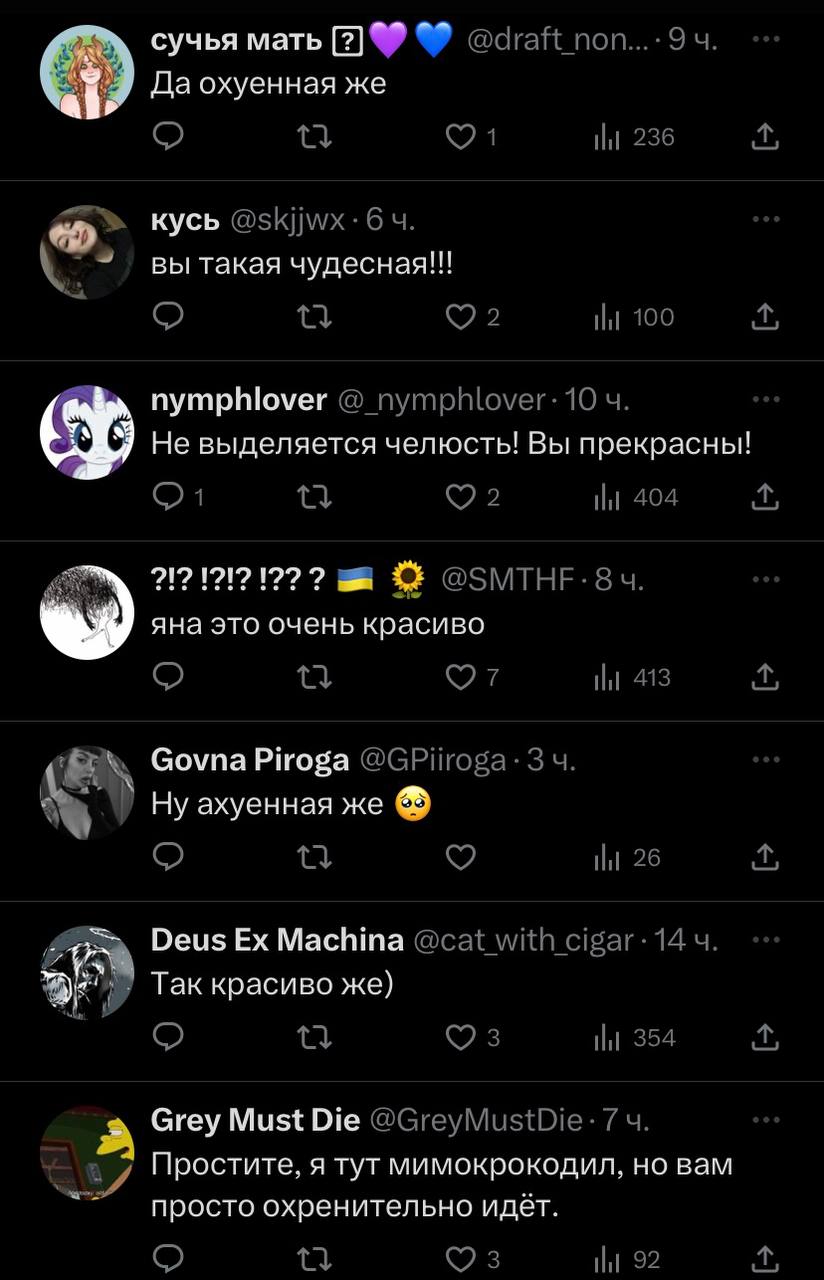The image size is (824, 1280).
Task: Share Grey Must Die's reply
Action: pyautogui.click(x=765, y=1259)
